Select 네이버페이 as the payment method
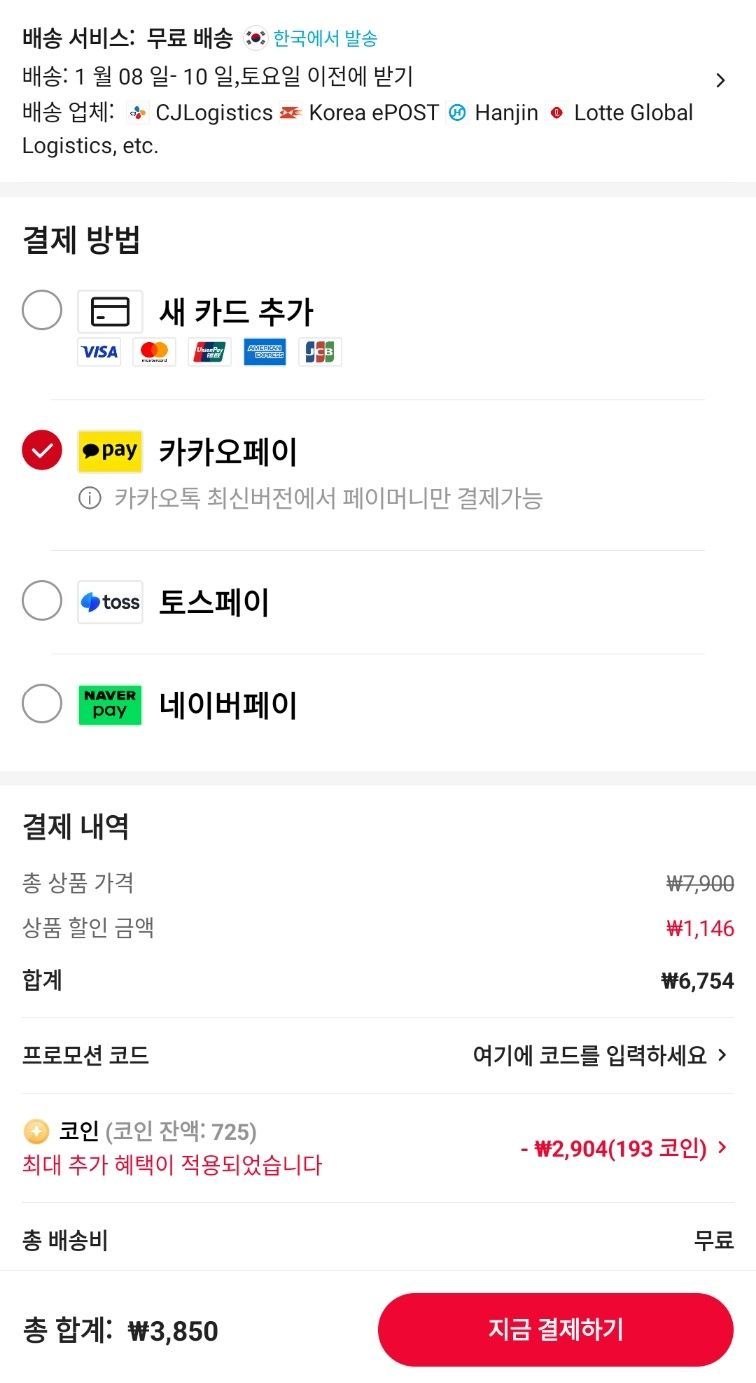This screenshot has height=1383, width=756. pos(41,704)
